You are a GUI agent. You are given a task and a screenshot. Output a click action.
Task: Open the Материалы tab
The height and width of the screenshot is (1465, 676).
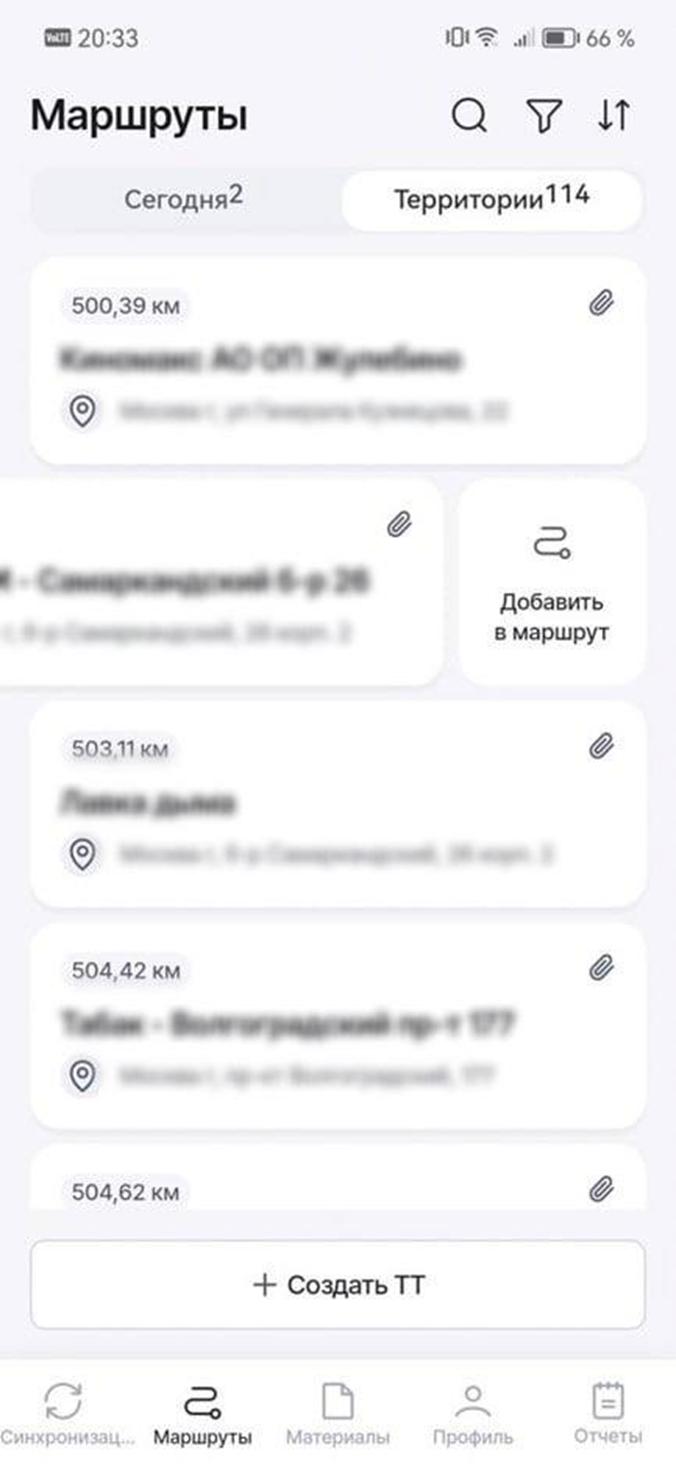point(338,1414)
